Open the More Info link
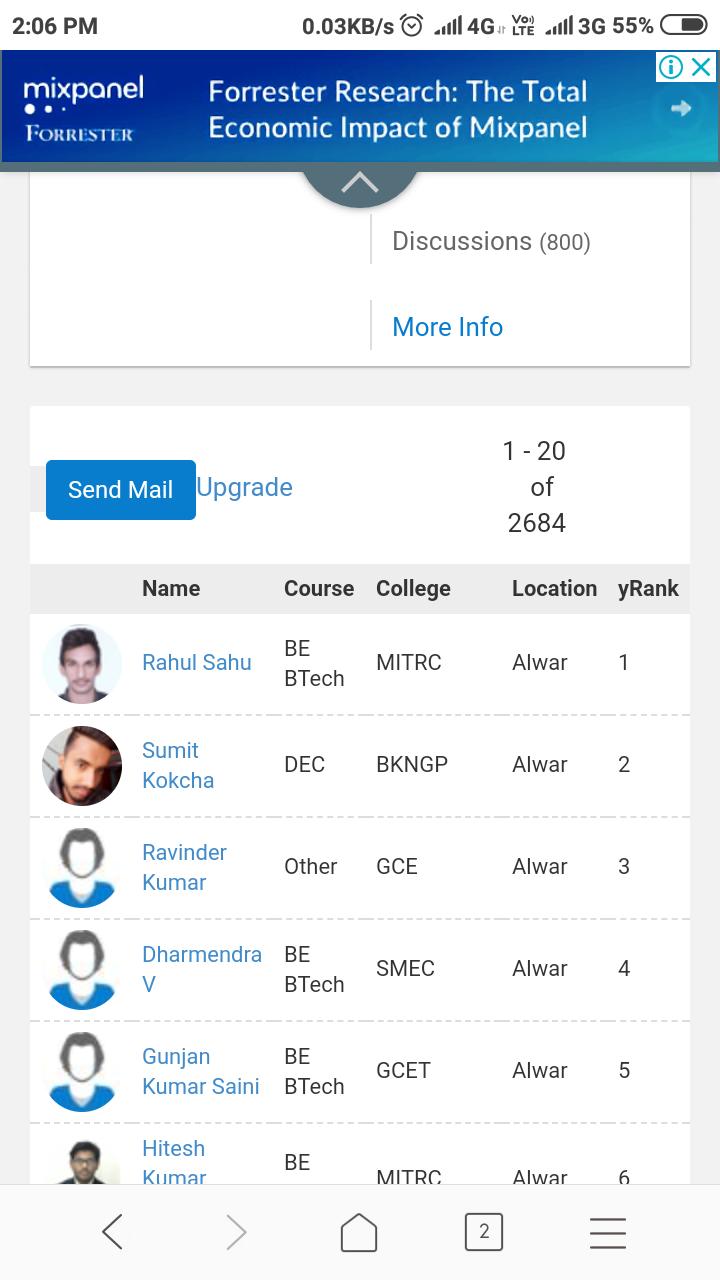Image resolution: width=720 pixels, height=1280 pixels. (447, 327)
